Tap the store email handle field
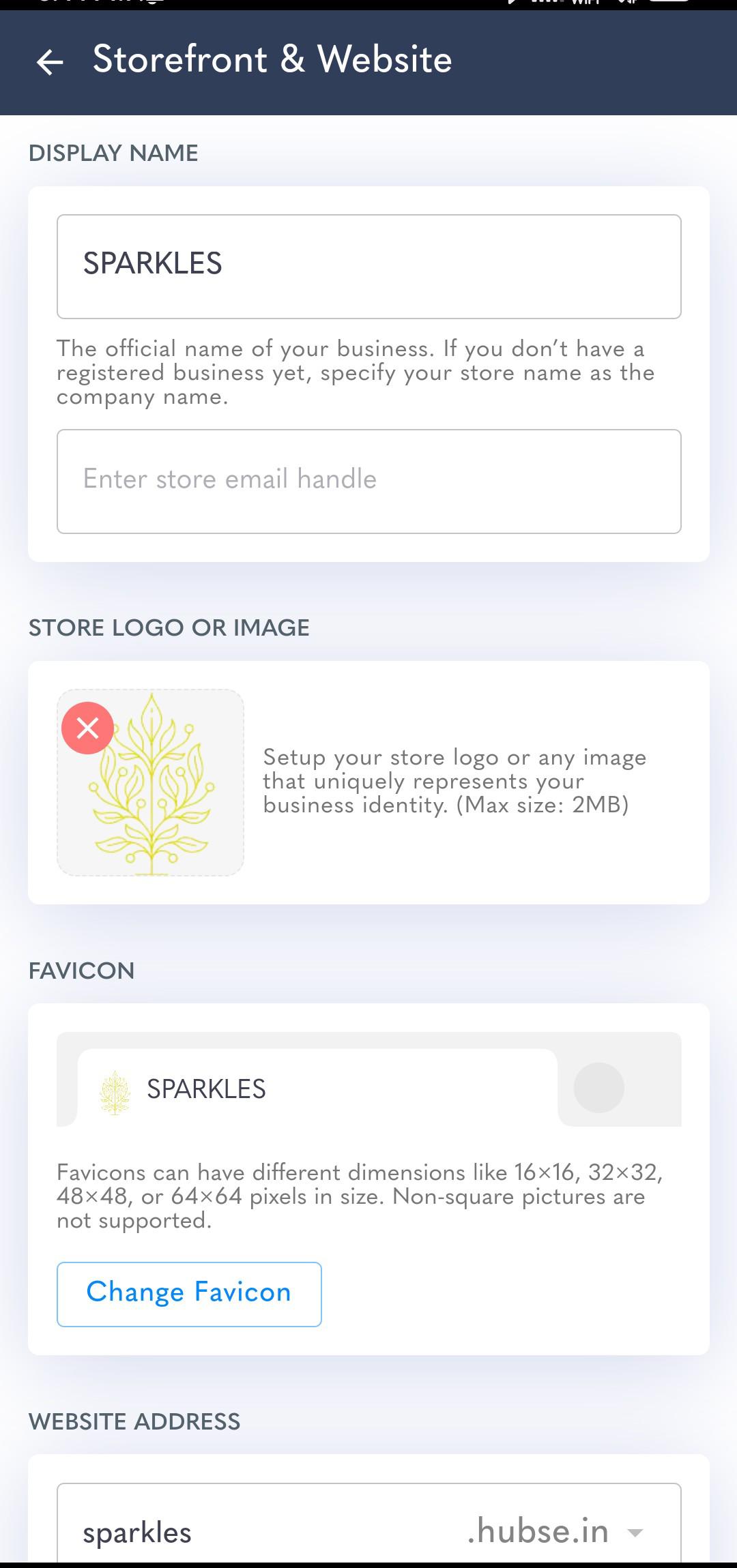 (369, 481)
